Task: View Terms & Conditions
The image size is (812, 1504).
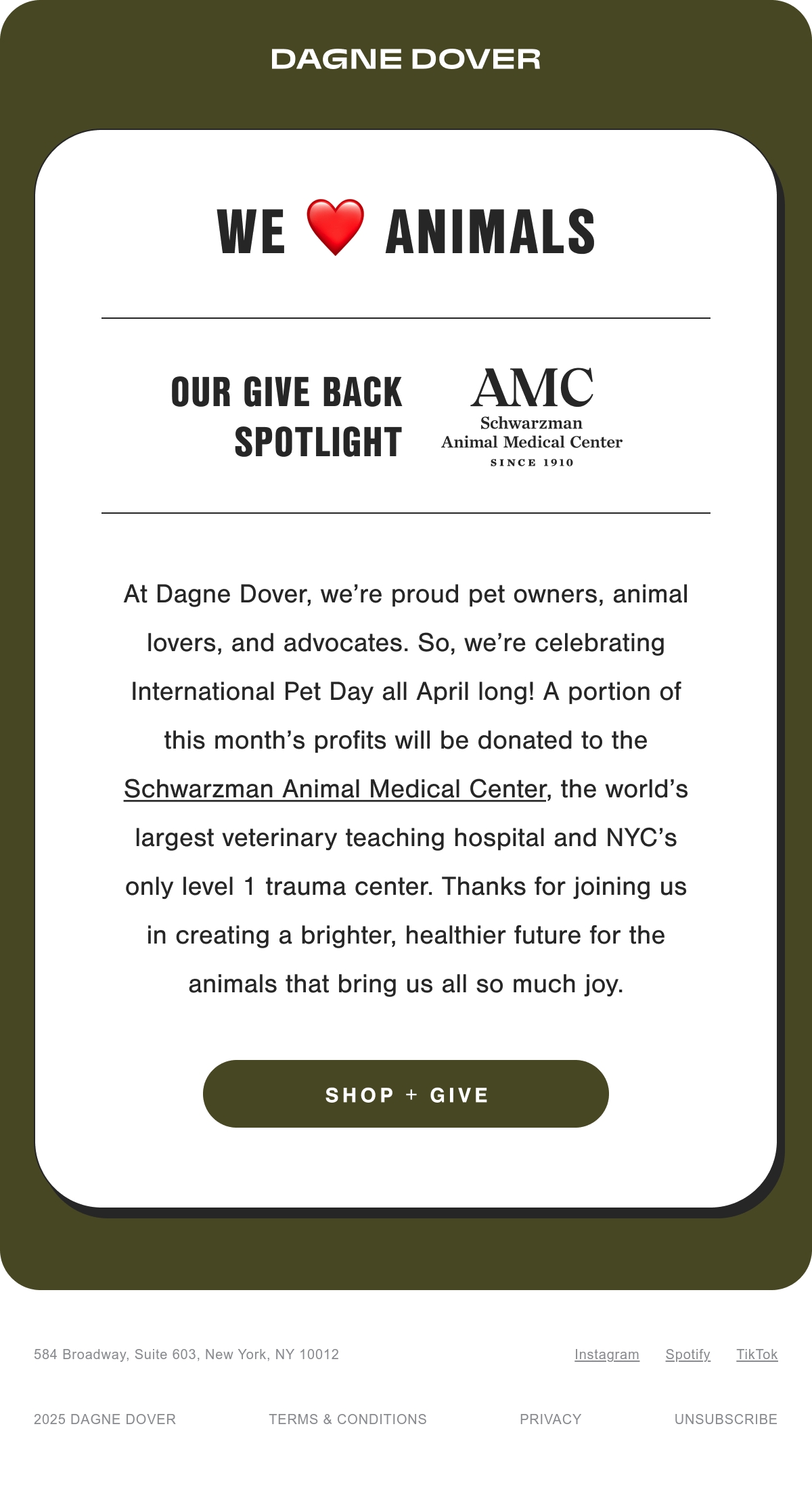Action: coord(348,1419)
